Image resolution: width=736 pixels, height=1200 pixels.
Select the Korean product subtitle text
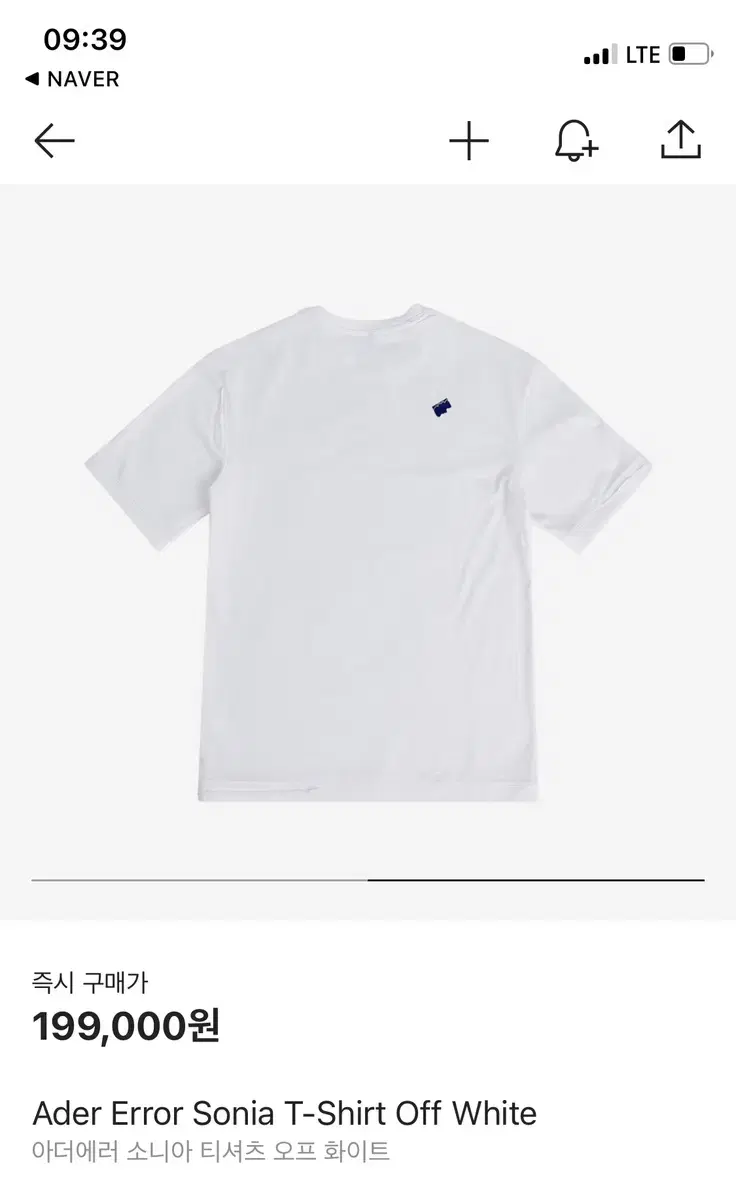(210, 1151)
